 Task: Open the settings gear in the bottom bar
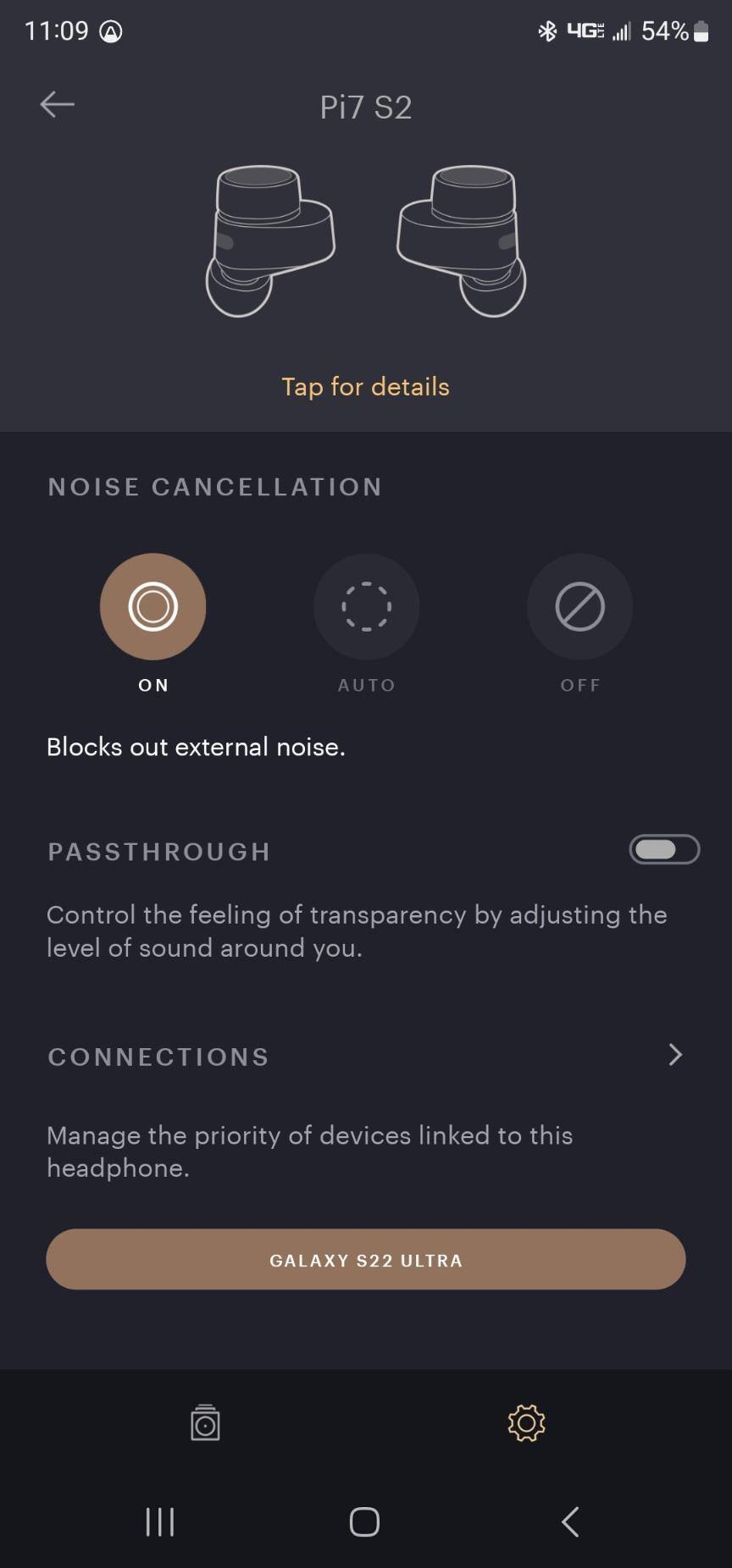(x=525, y=1424)
